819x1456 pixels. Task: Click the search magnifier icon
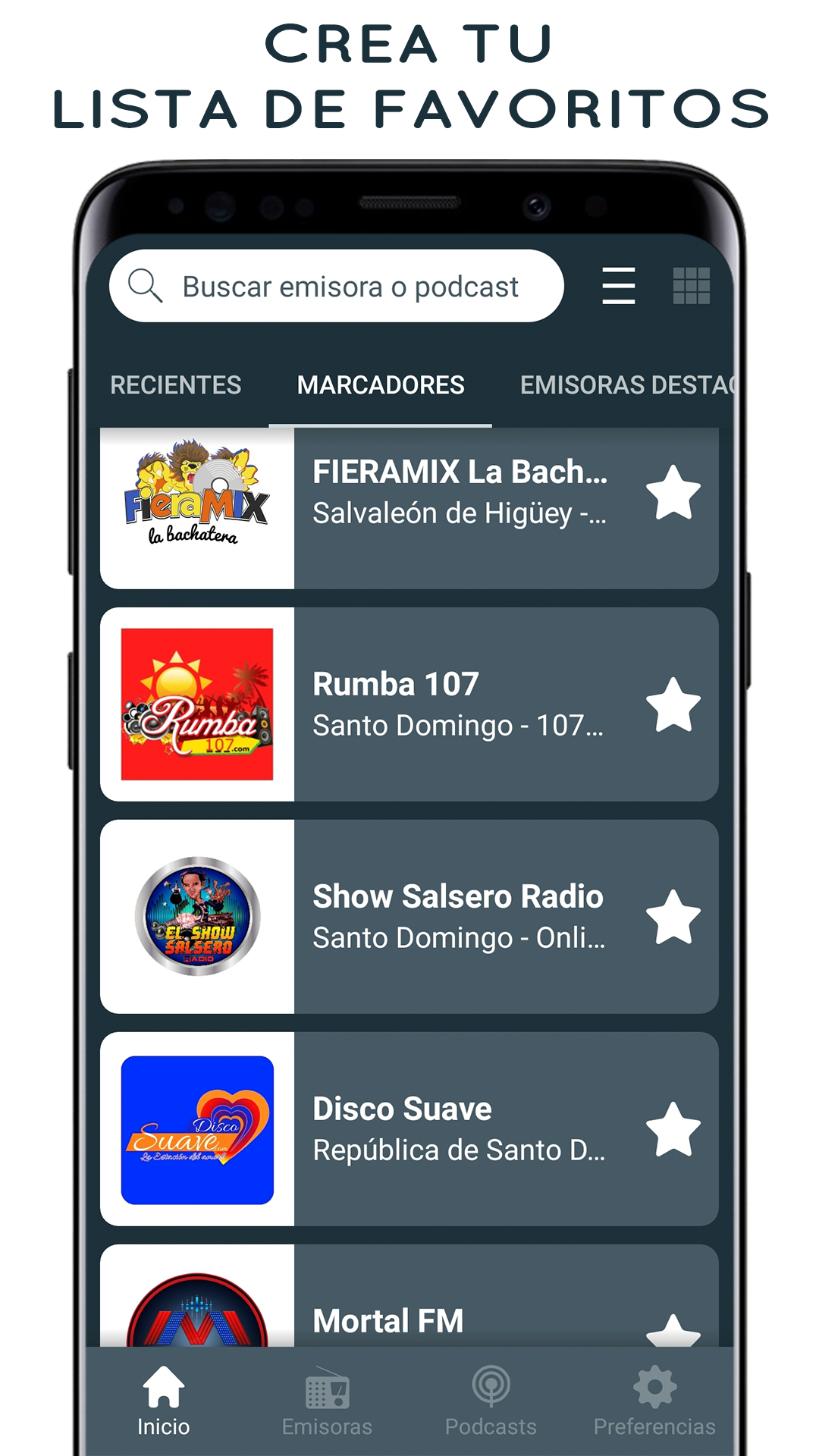tap(146, 287)
